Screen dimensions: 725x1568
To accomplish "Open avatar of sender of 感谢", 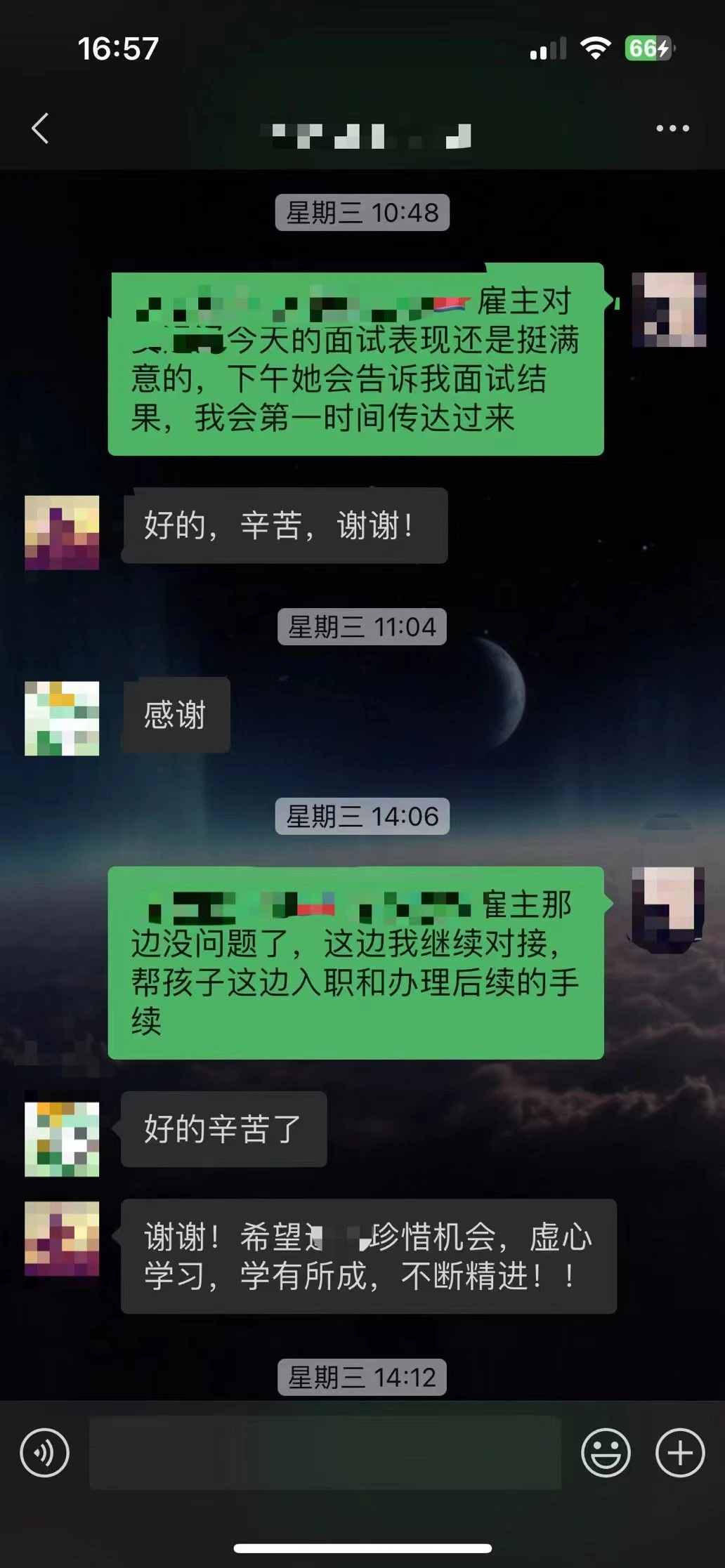I will [62, 718].
